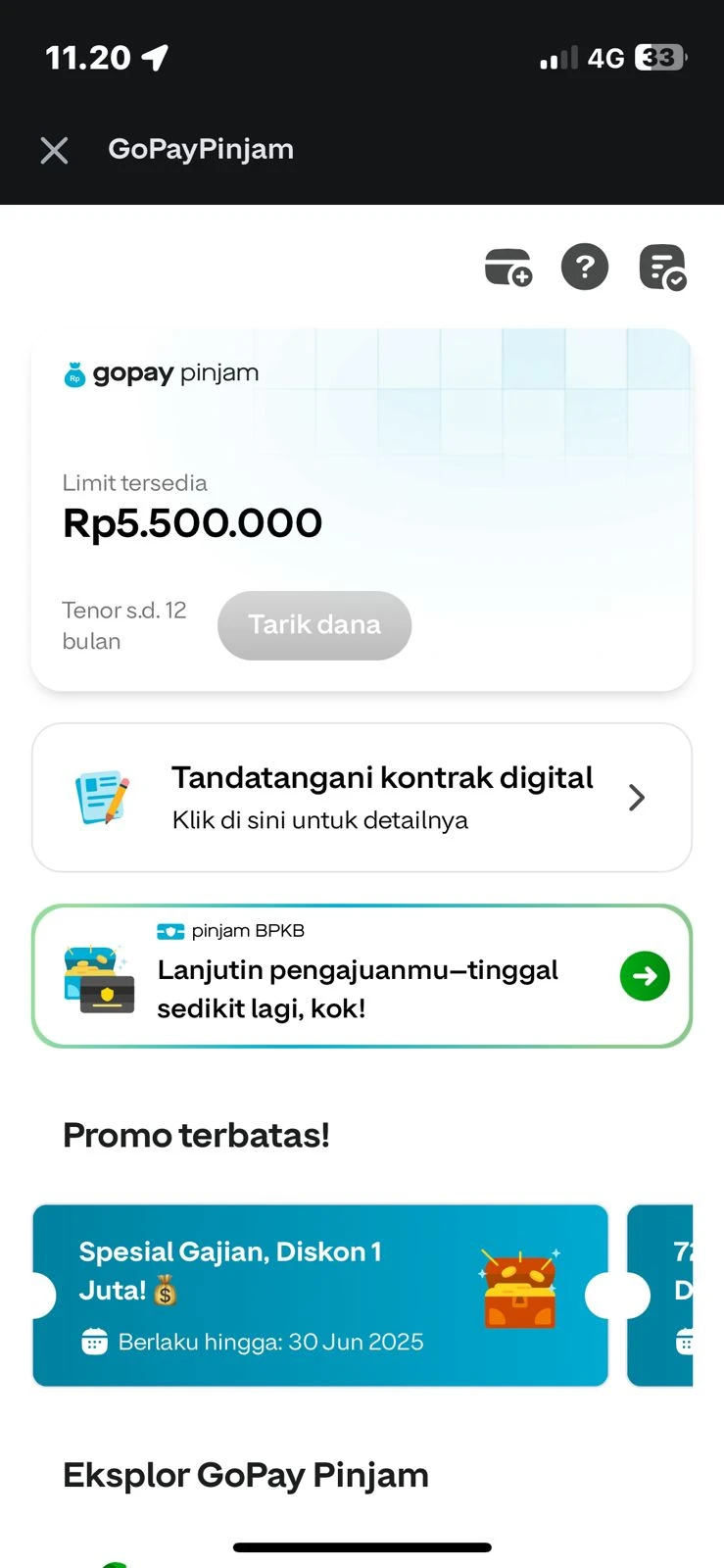Open the transaction history list icon
724x1568 pixels.
[x=663, y=268]
